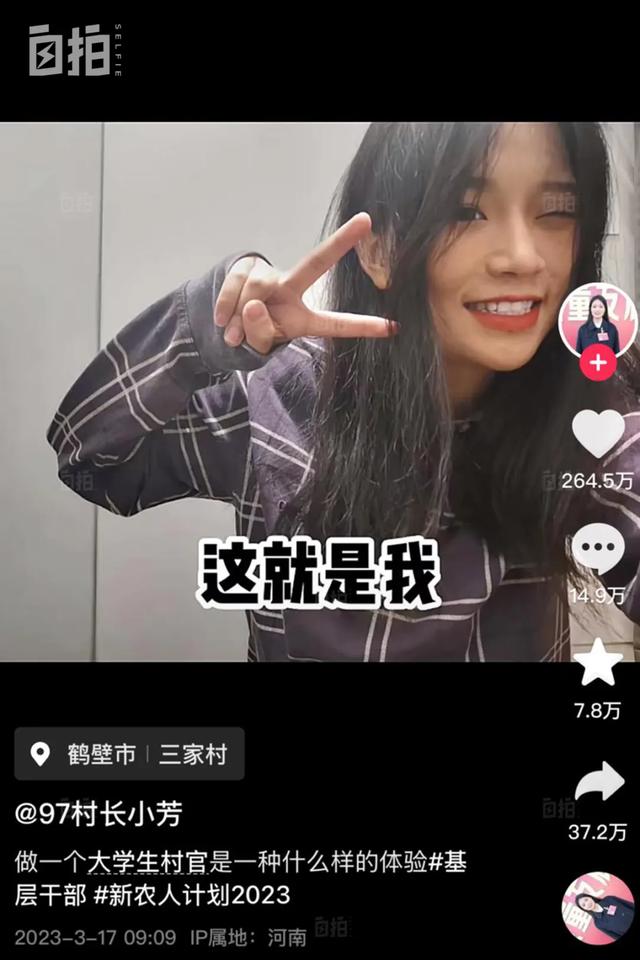Image resolution: width=640 pixels, height=960 pixels.
Task: Open the video's sound disc
Action: pyautogui.click(x=598, y=908)
